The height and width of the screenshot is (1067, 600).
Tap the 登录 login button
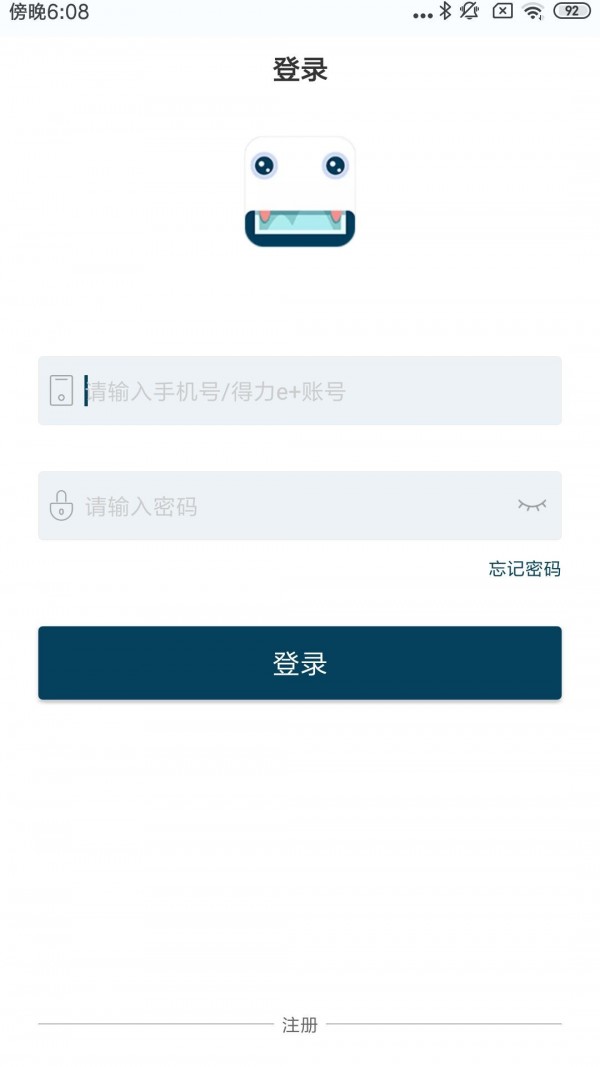click(300, 663)
